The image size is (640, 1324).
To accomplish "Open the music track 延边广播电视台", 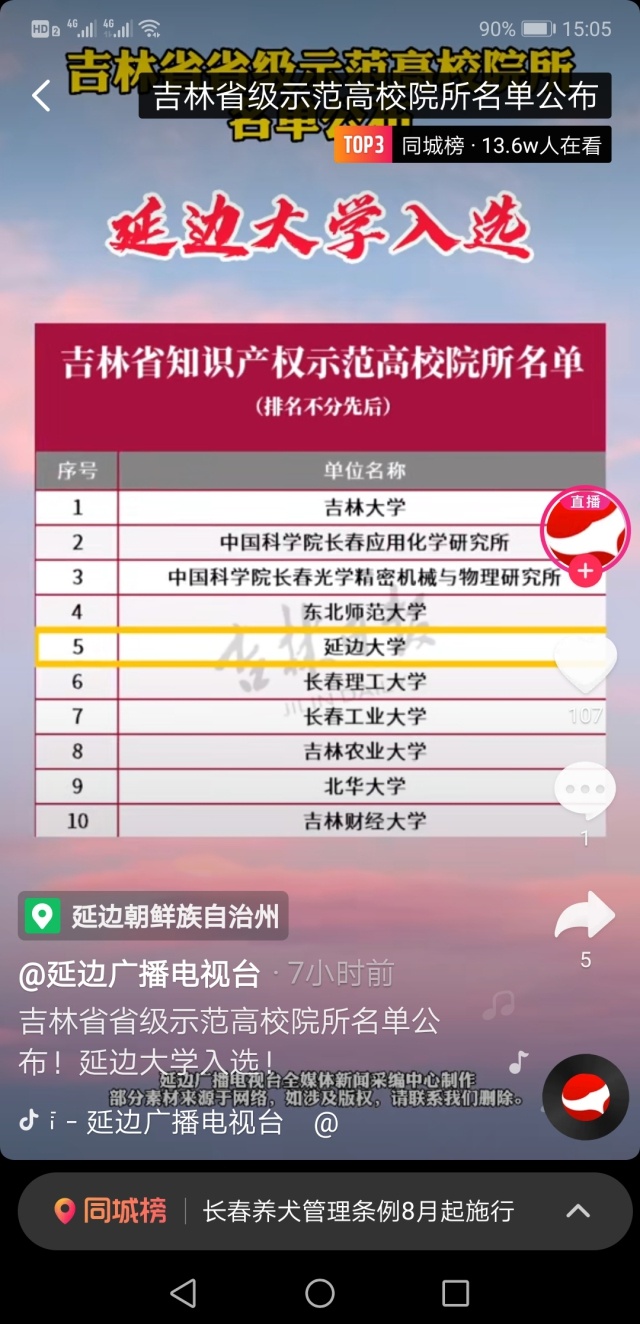I will point(185,1122).
